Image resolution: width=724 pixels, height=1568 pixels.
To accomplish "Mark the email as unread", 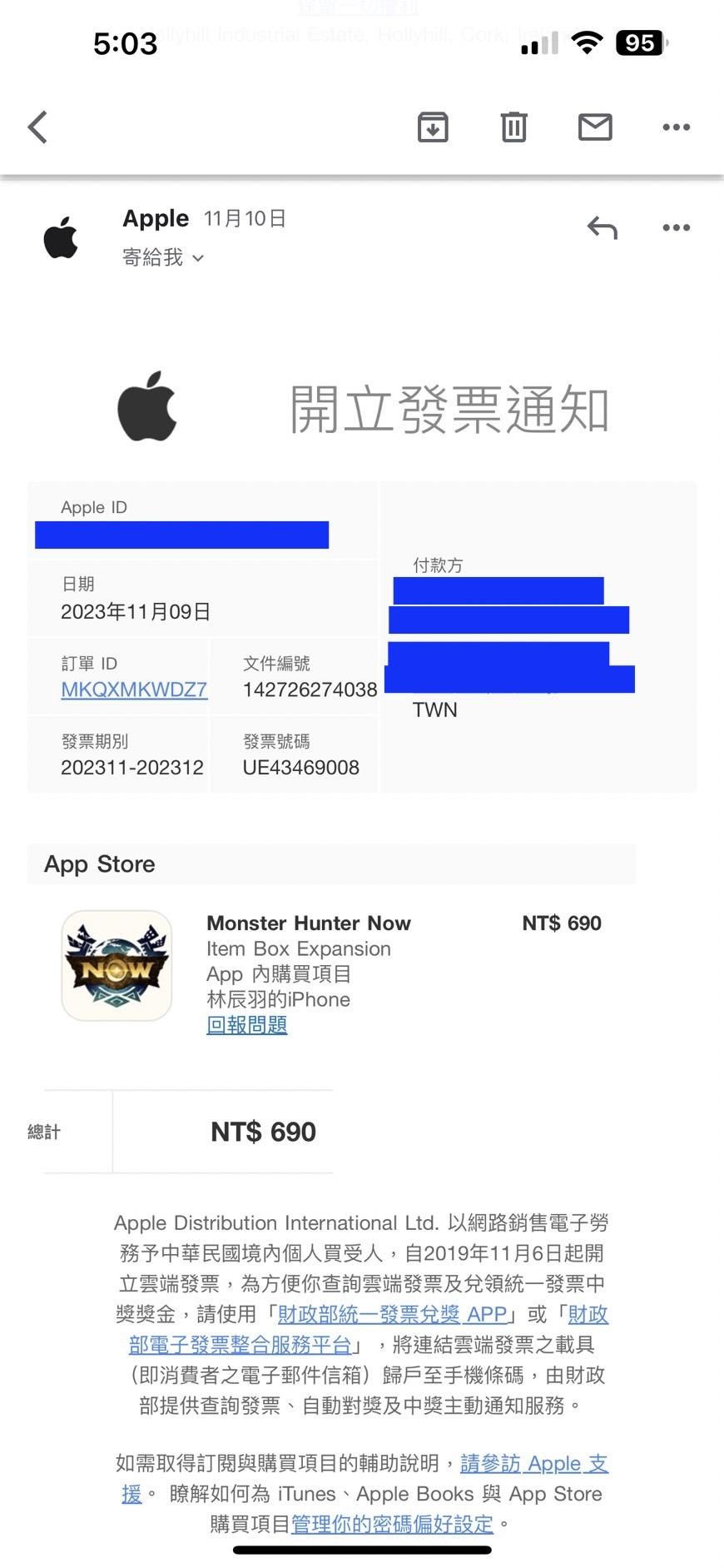I will pyautogui.click(x=595, y=127).
